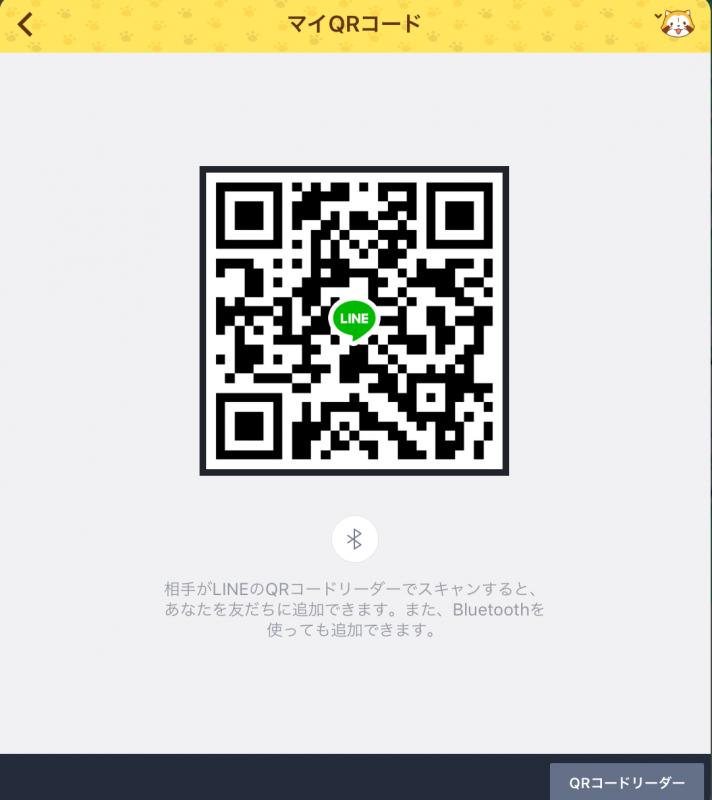Open the raccoon icon menu at top right
Viewport: 712px width, 800px height.
(677, 24)
